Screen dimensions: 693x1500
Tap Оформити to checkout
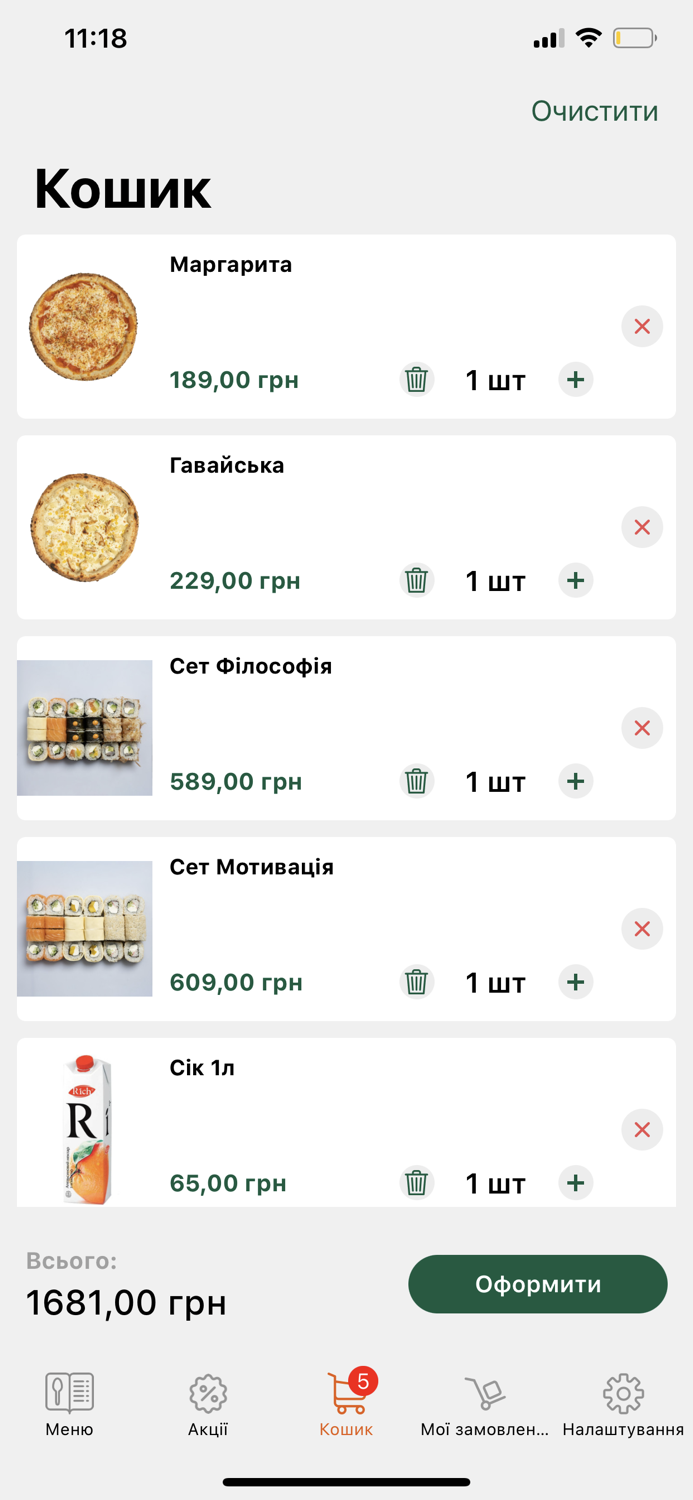click(x=537, y=1284)
